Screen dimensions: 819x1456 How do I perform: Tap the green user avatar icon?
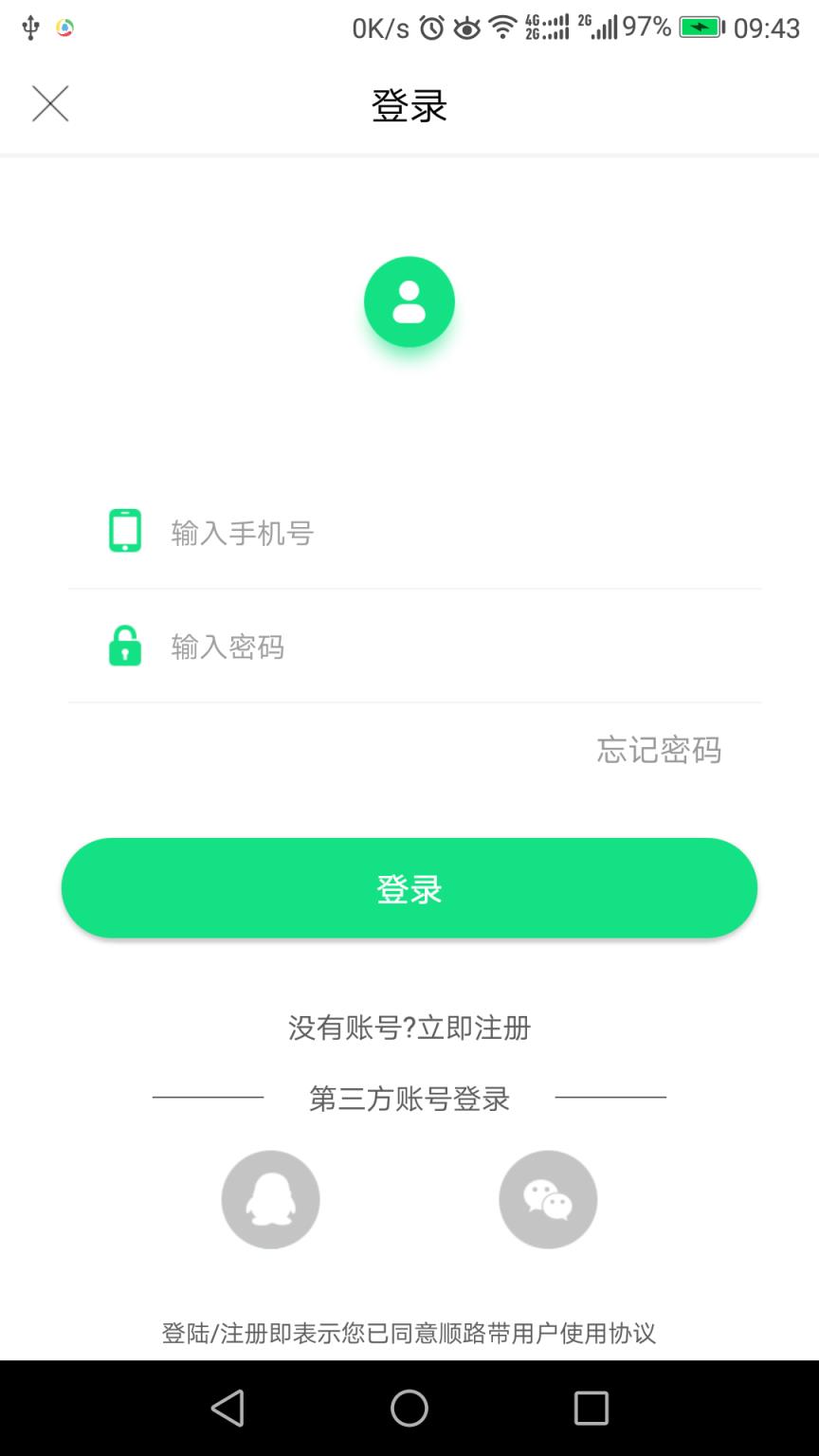tap(409, 301)
